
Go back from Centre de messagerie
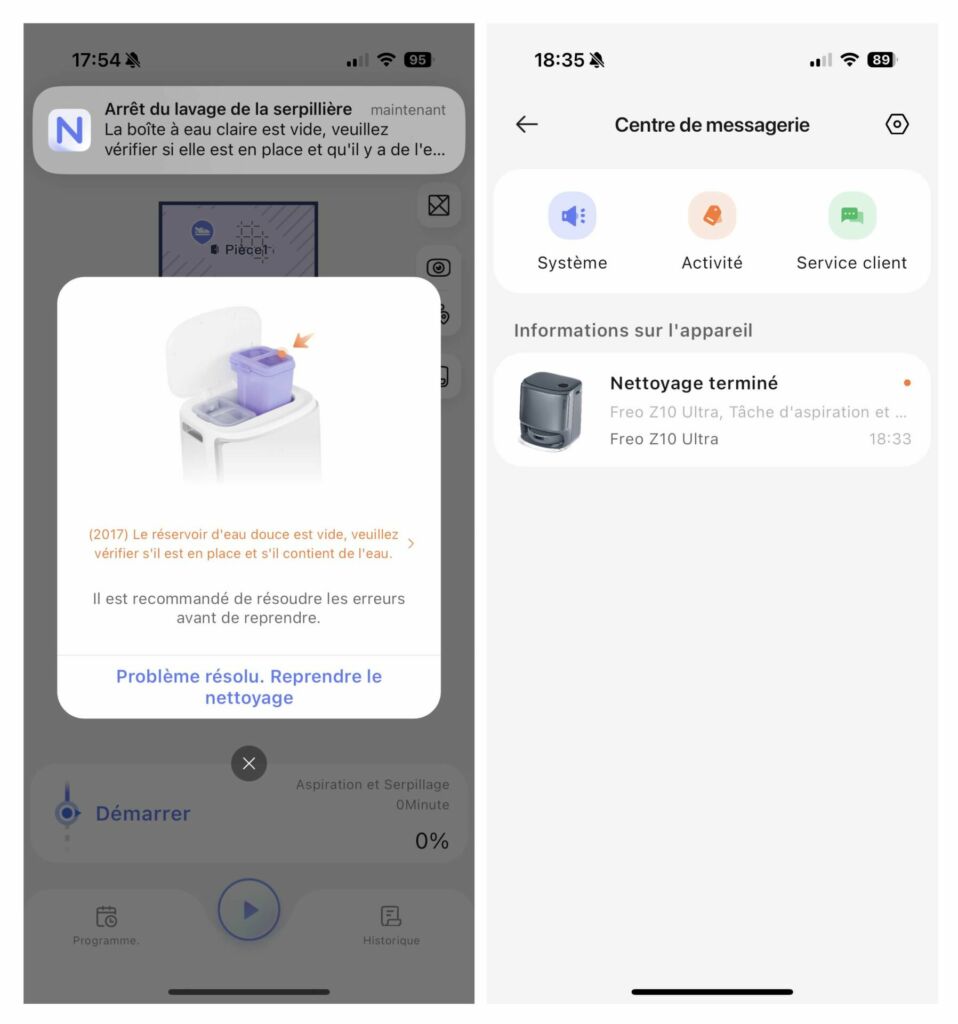point(527,124)
